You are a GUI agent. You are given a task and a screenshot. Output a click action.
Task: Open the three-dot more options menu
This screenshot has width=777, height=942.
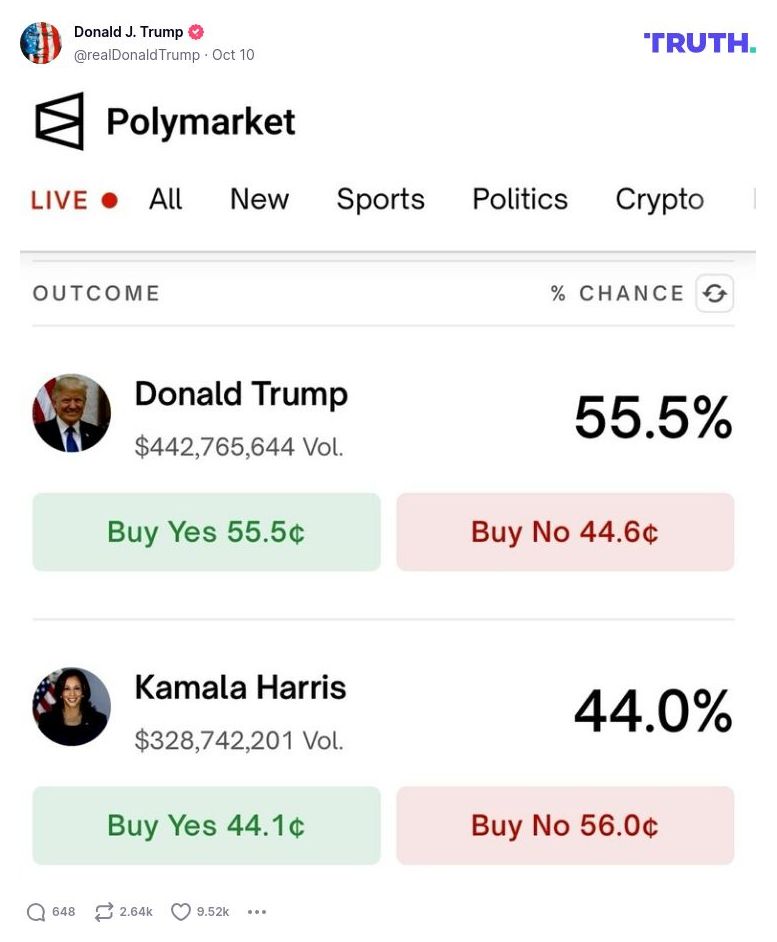(257, 912)
